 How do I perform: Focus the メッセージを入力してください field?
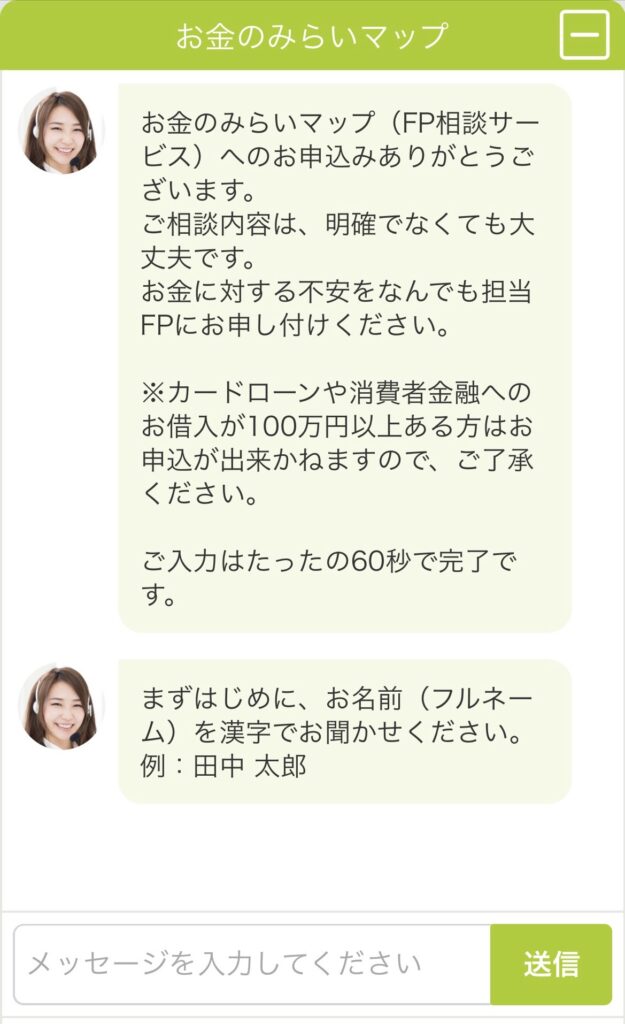click(x=252, y=964)
